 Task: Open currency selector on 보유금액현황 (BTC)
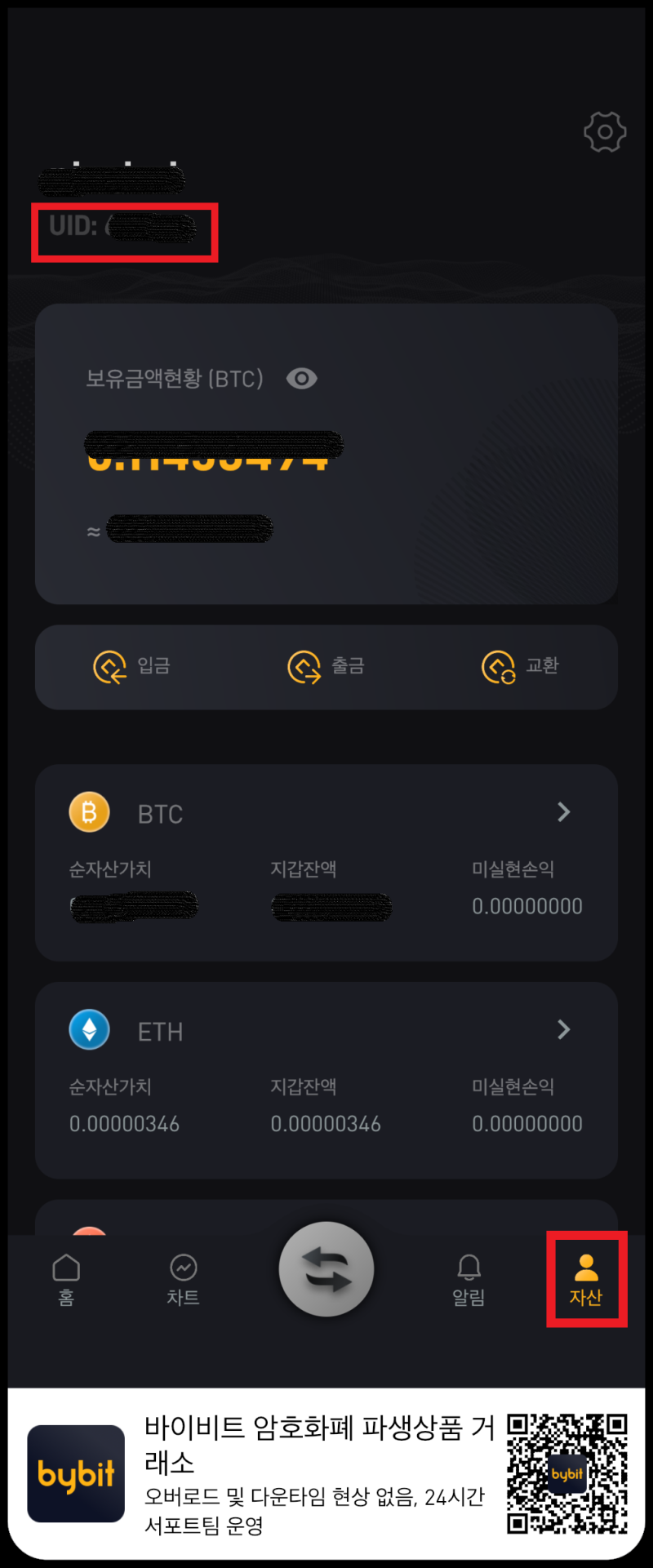[x=175, y=378]
